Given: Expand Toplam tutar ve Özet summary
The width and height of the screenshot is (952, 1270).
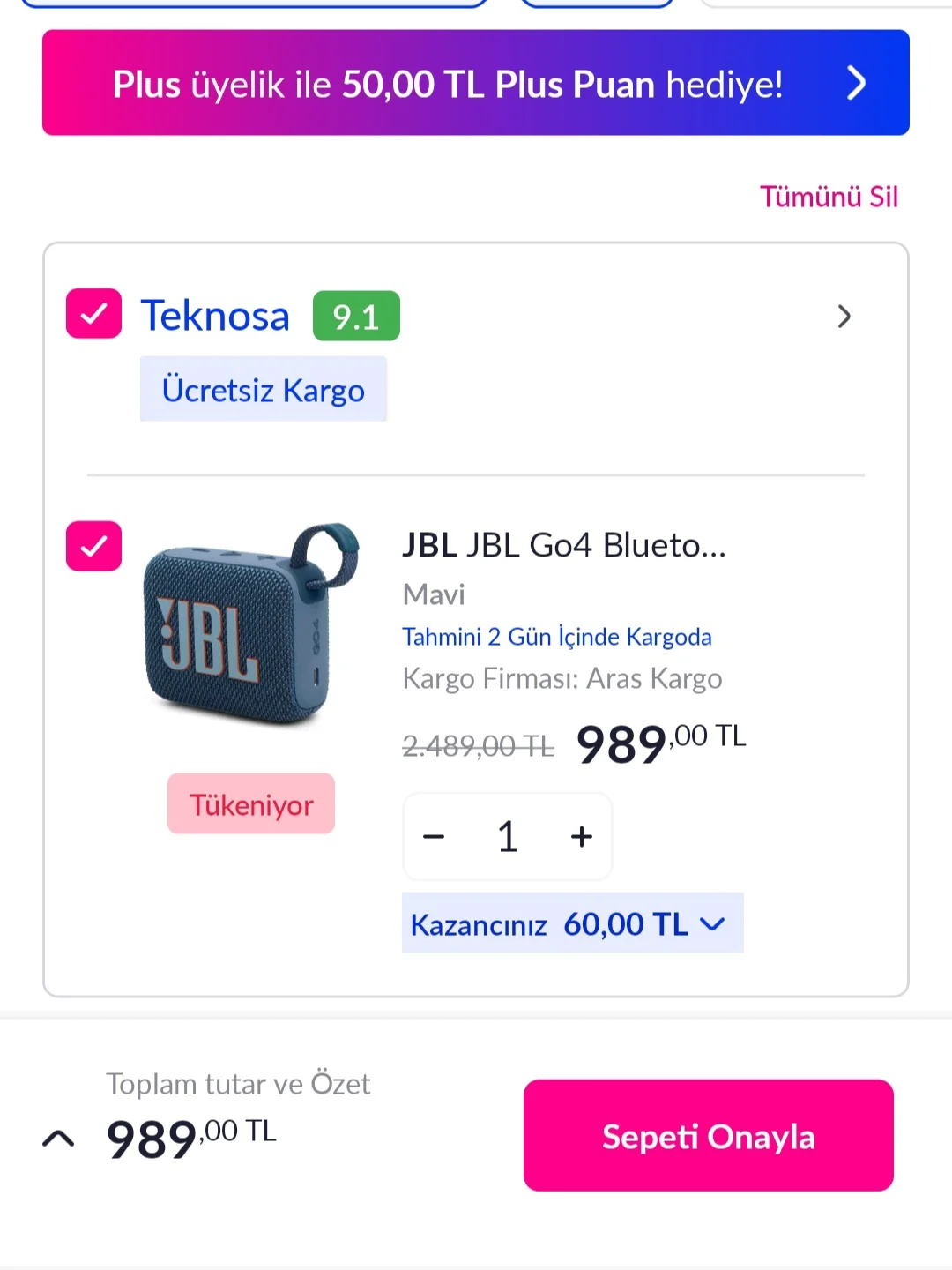Looking at the screenshot, I should (58, 1138).
